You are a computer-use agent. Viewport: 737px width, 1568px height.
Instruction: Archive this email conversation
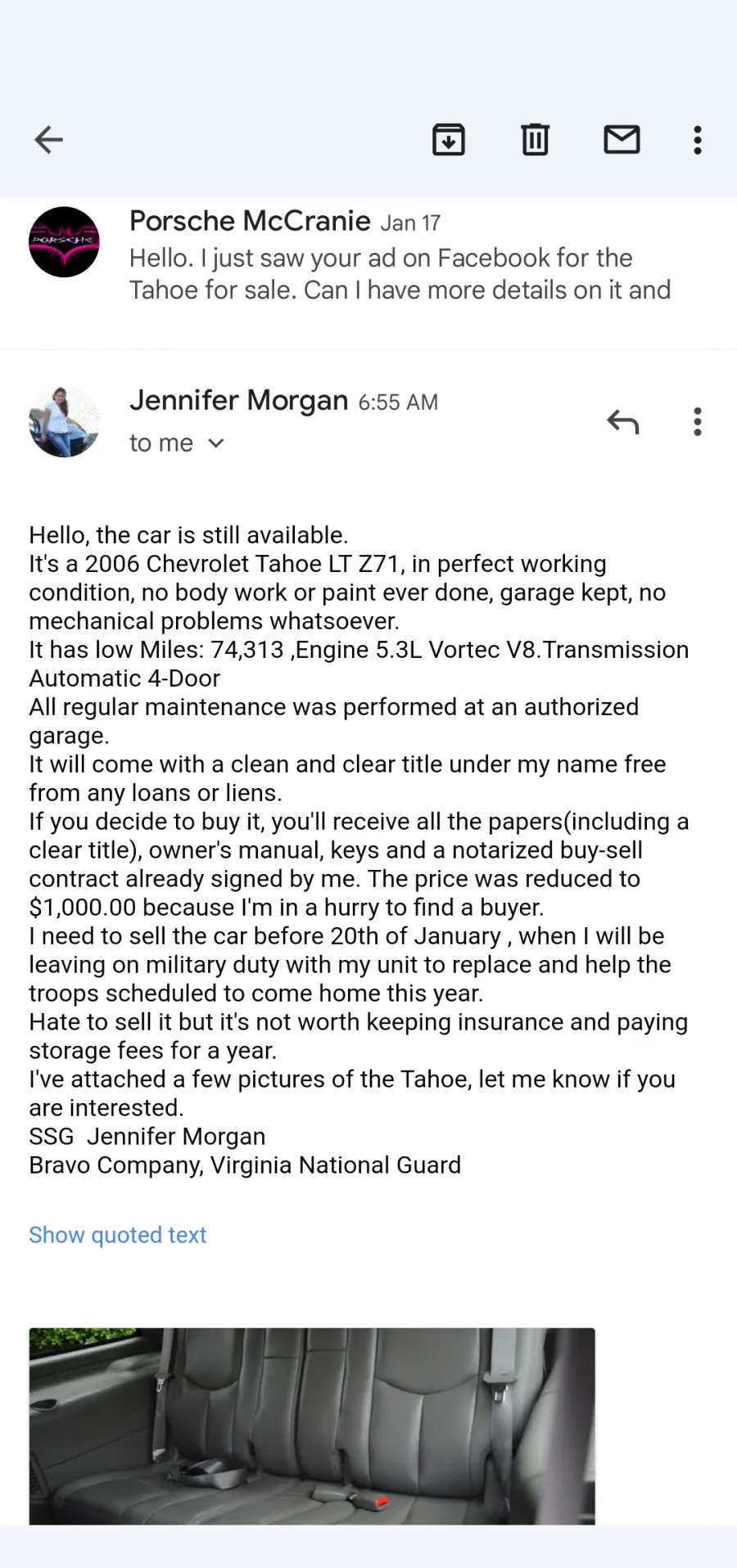tap(449, 140)
